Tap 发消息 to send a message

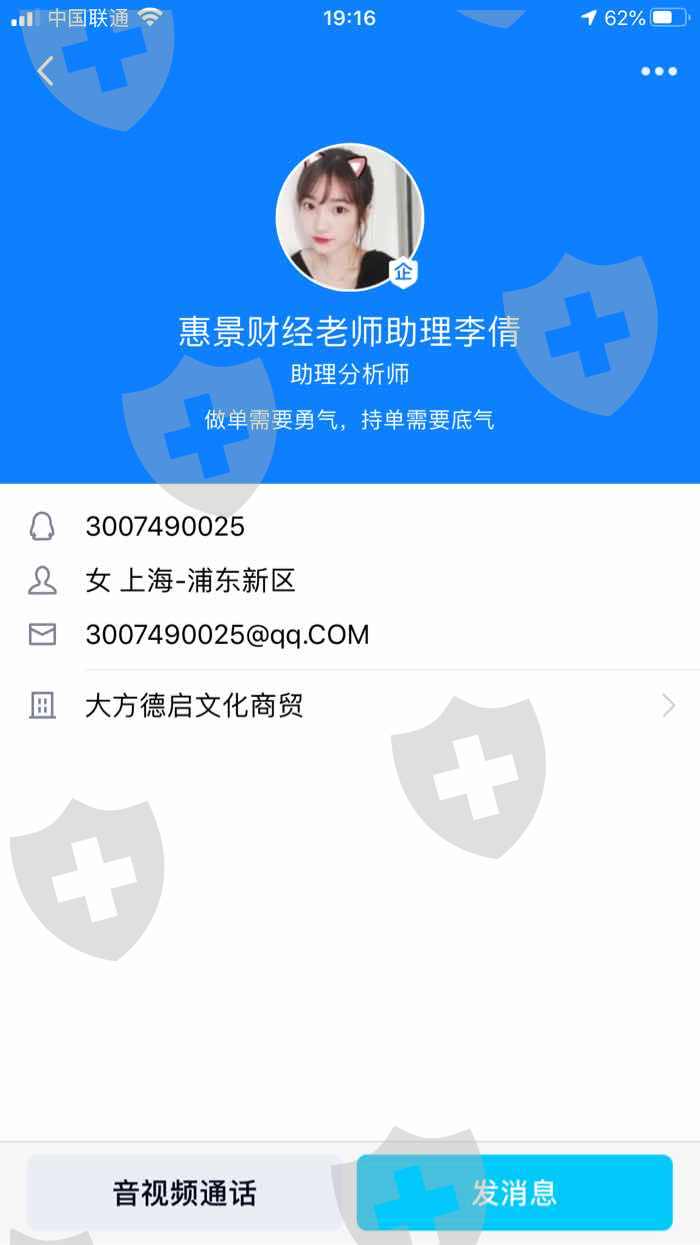click(x=514, y=1193)
